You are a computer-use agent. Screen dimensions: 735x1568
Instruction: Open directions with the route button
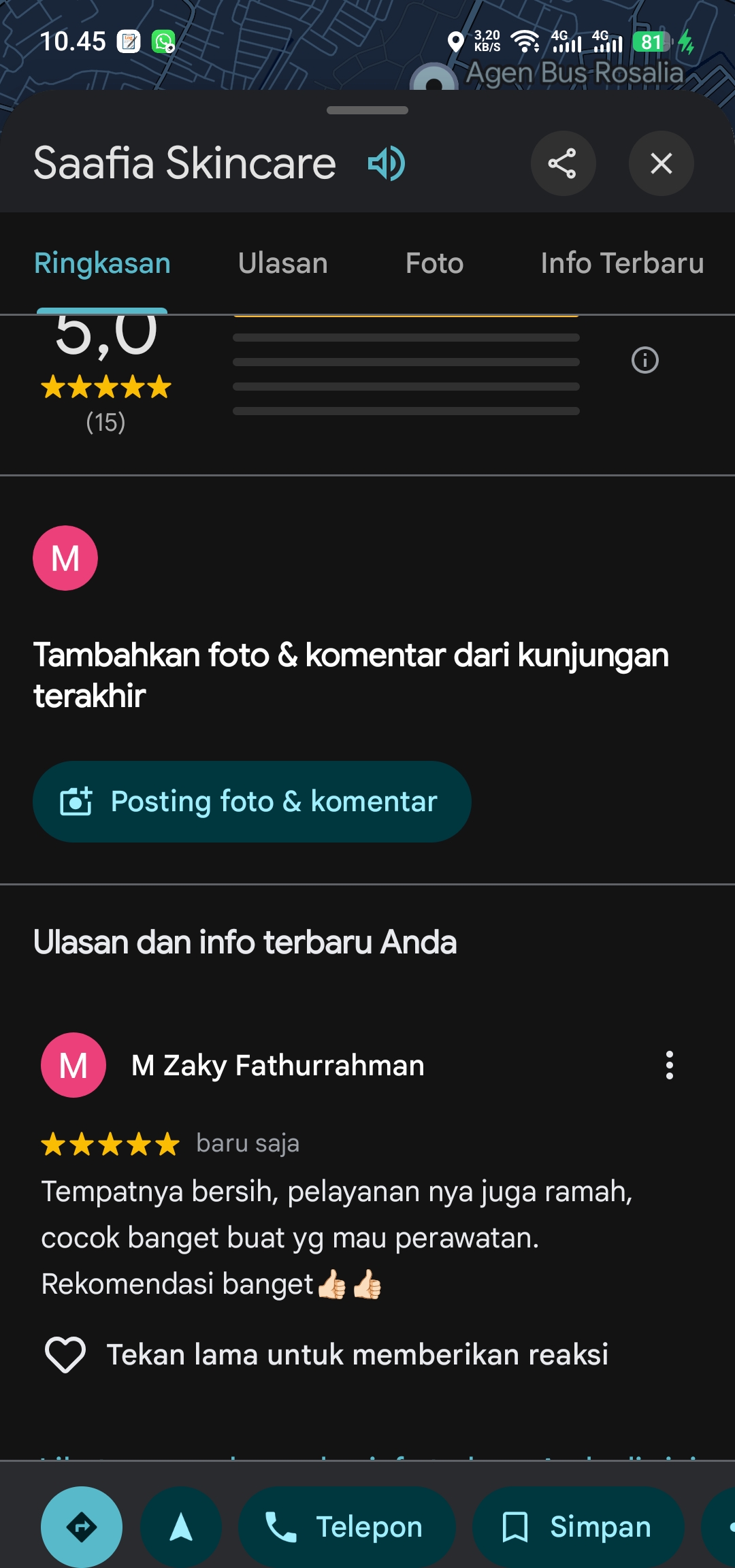[x=82, y=1526]
